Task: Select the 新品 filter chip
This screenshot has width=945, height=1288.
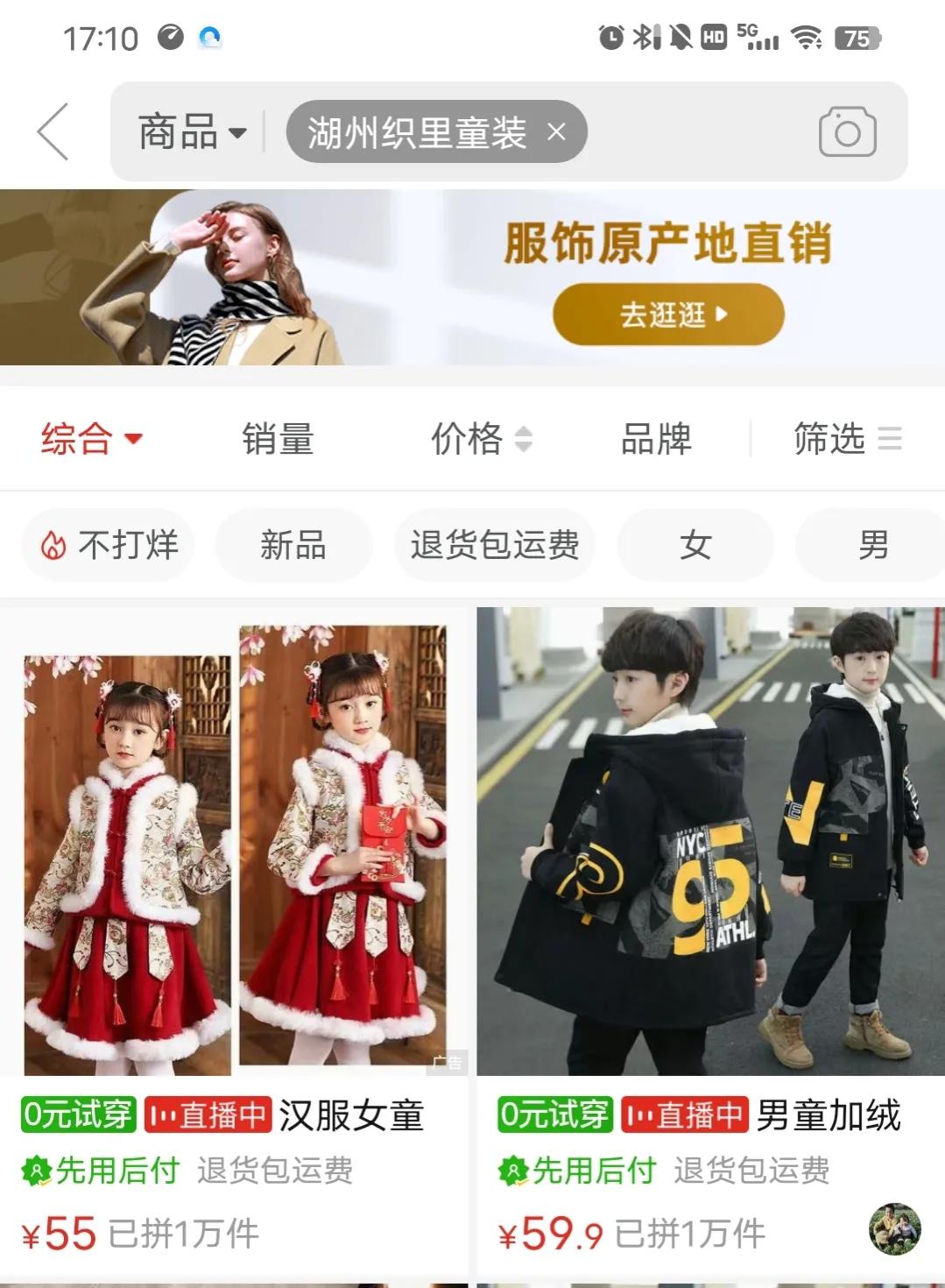Action: click(x=293, y=545)
